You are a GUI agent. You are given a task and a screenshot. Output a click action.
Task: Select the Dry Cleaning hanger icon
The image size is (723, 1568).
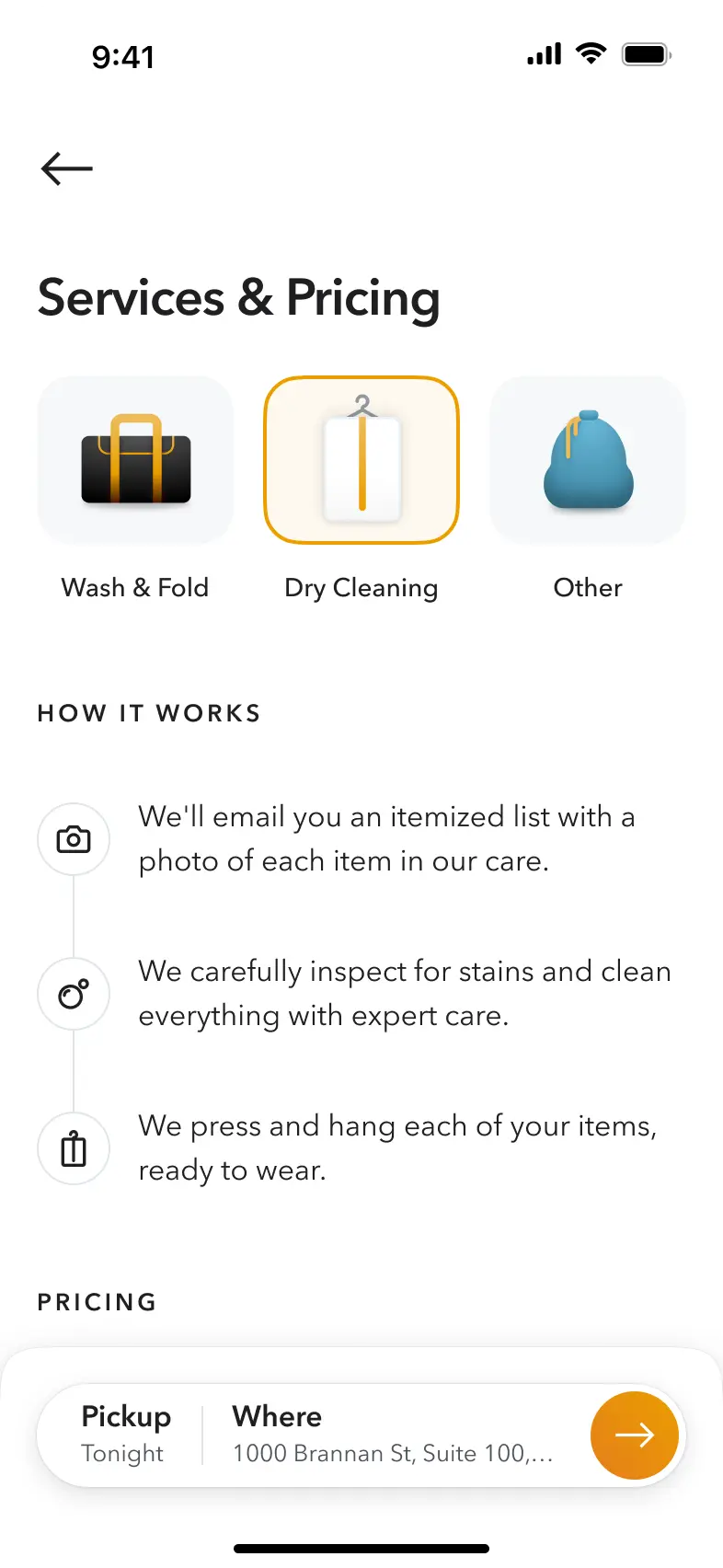click(361, 460)
